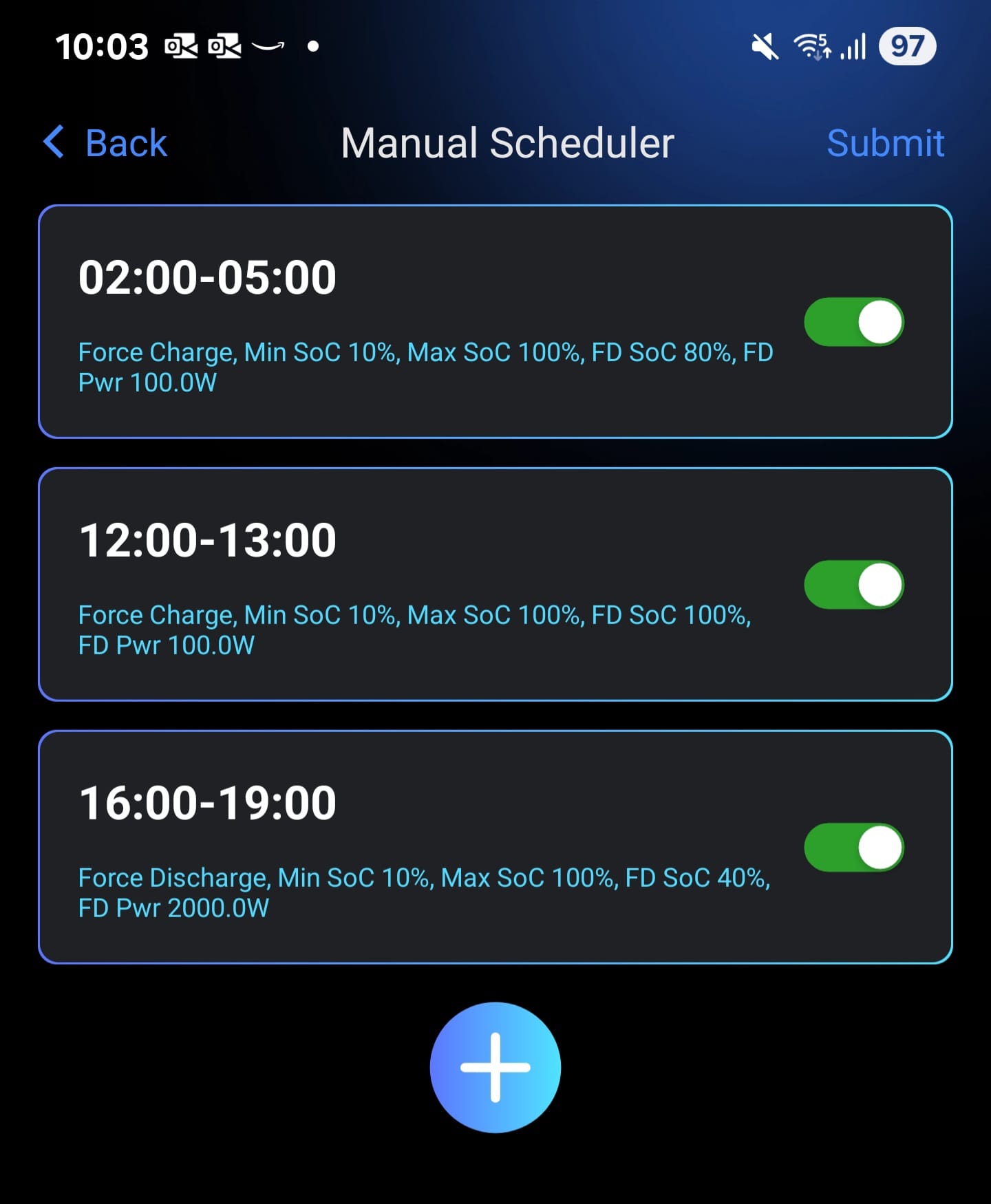
Task: Go back from Manual Scheduler
Action: (x=107, y=143)
